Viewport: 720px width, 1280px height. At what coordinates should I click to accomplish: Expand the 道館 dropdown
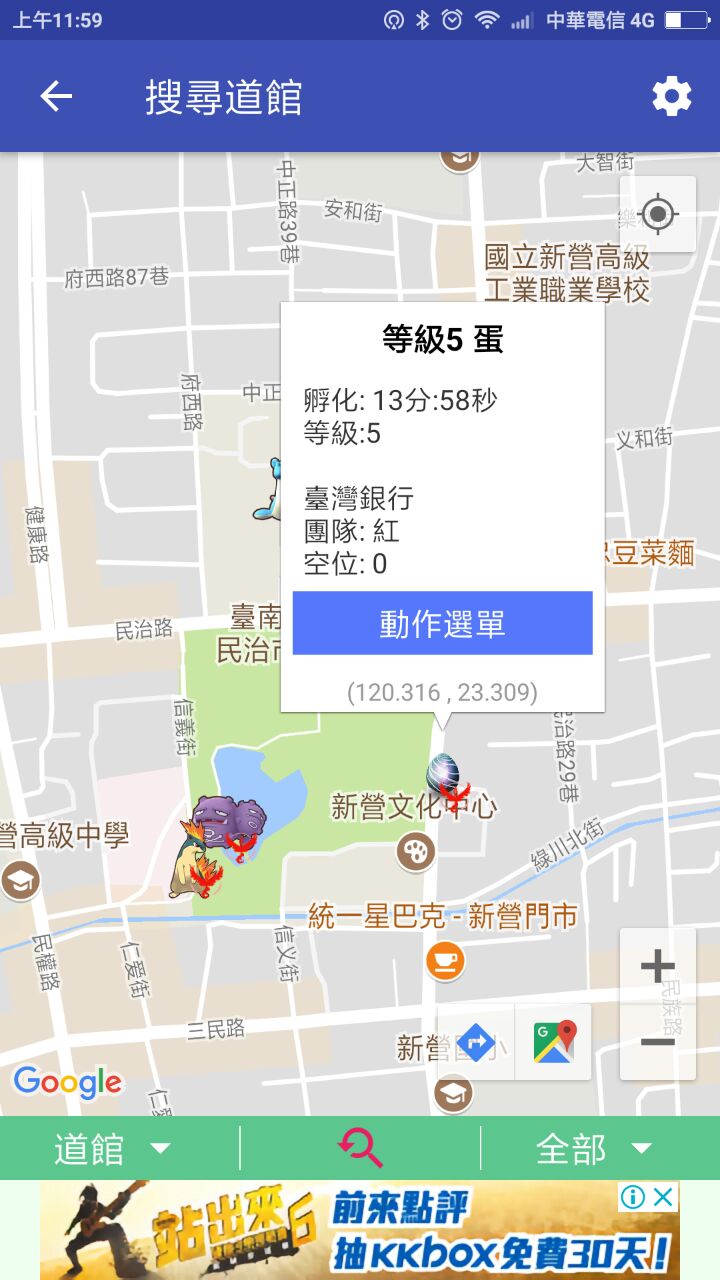pyautogui.click(x=112, y=1149)
